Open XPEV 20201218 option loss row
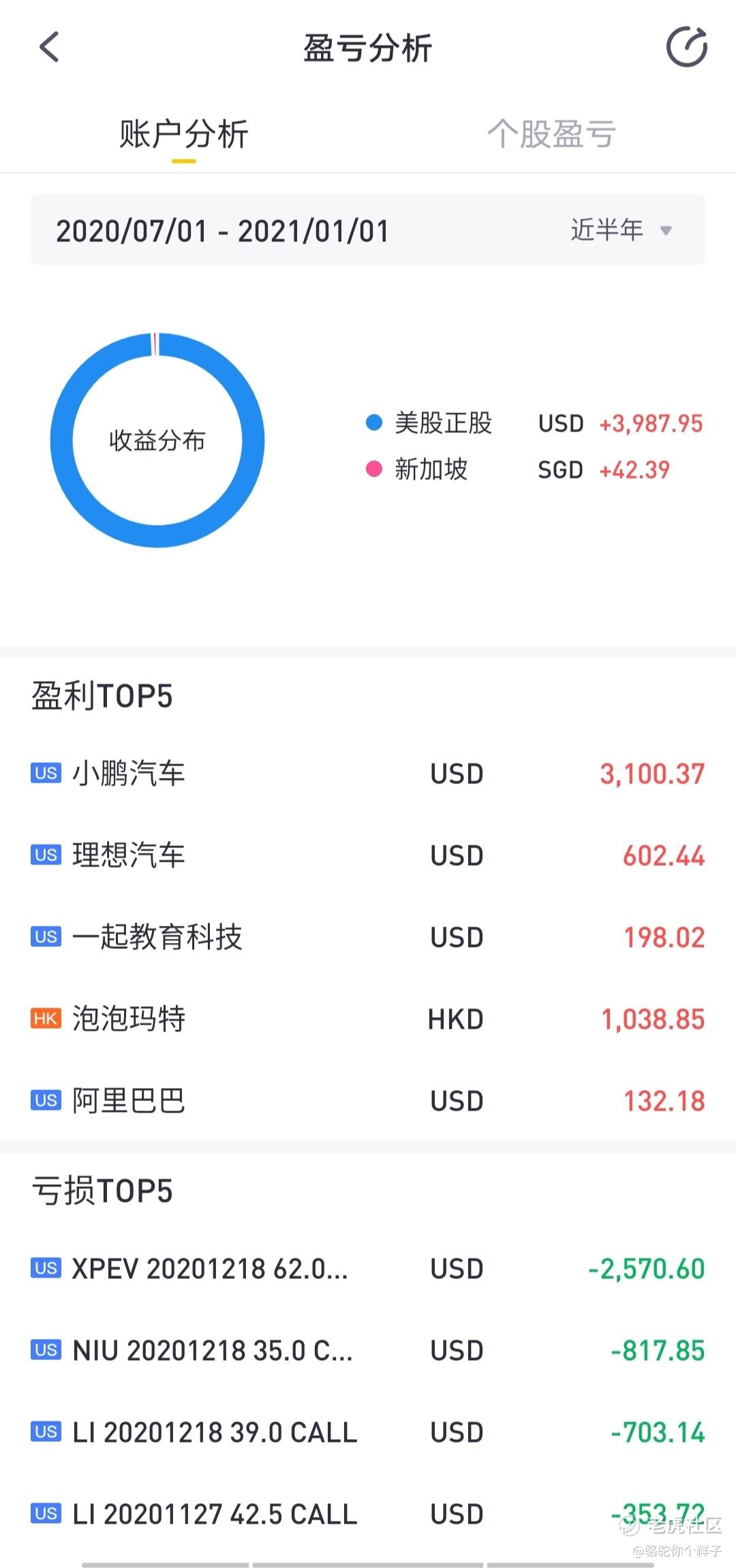This screenshot has width=736, height=1568. 368,1269
